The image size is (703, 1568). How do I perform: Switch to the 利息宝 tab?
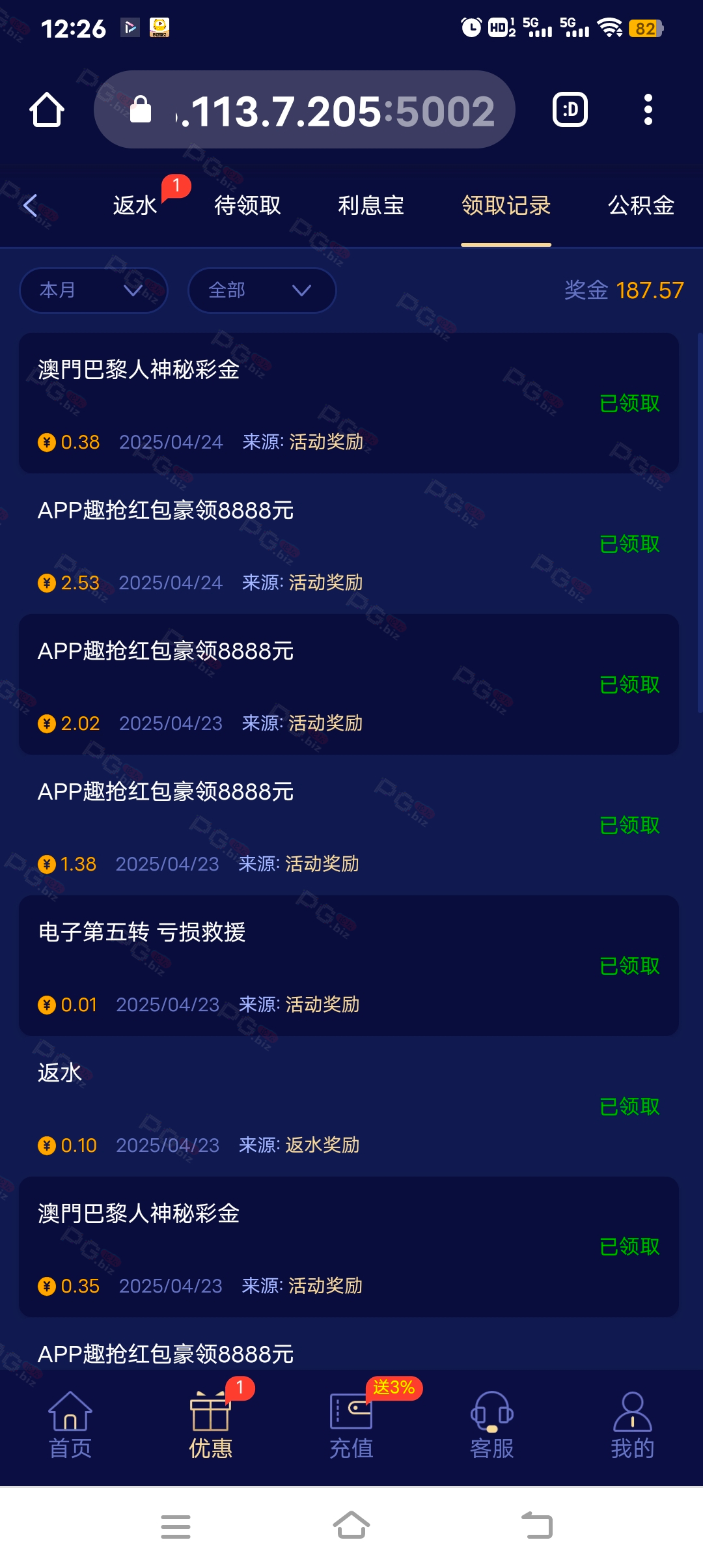pos(370,205)
